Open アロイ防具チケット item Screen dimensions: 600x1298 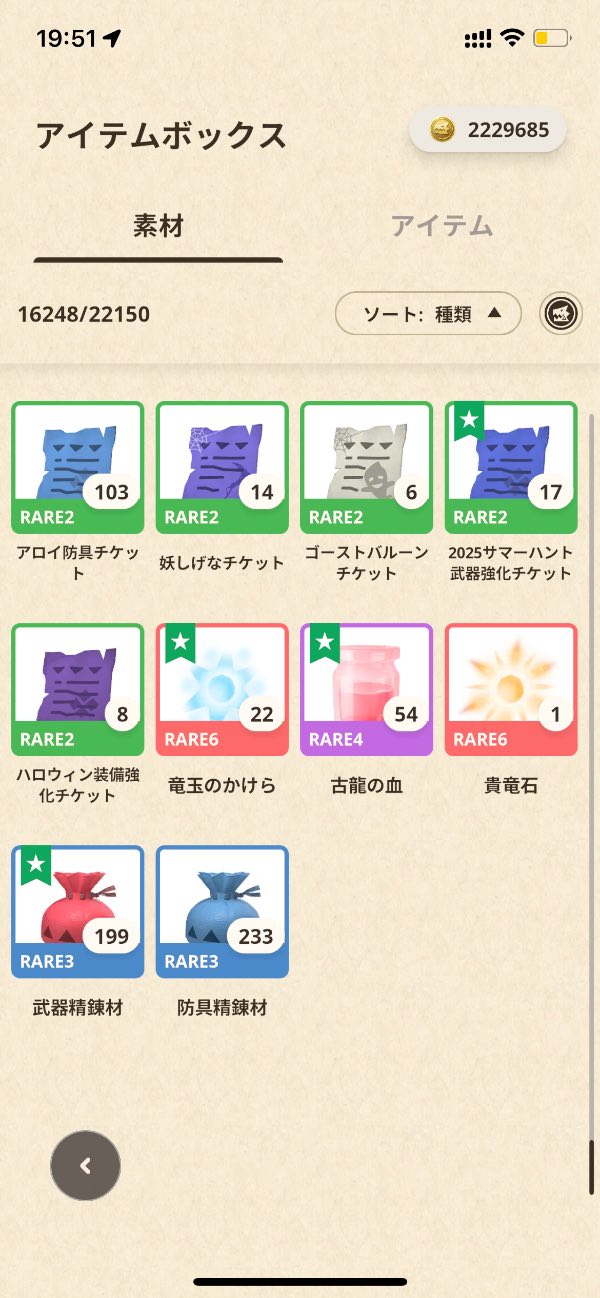[x=78, y=467]
